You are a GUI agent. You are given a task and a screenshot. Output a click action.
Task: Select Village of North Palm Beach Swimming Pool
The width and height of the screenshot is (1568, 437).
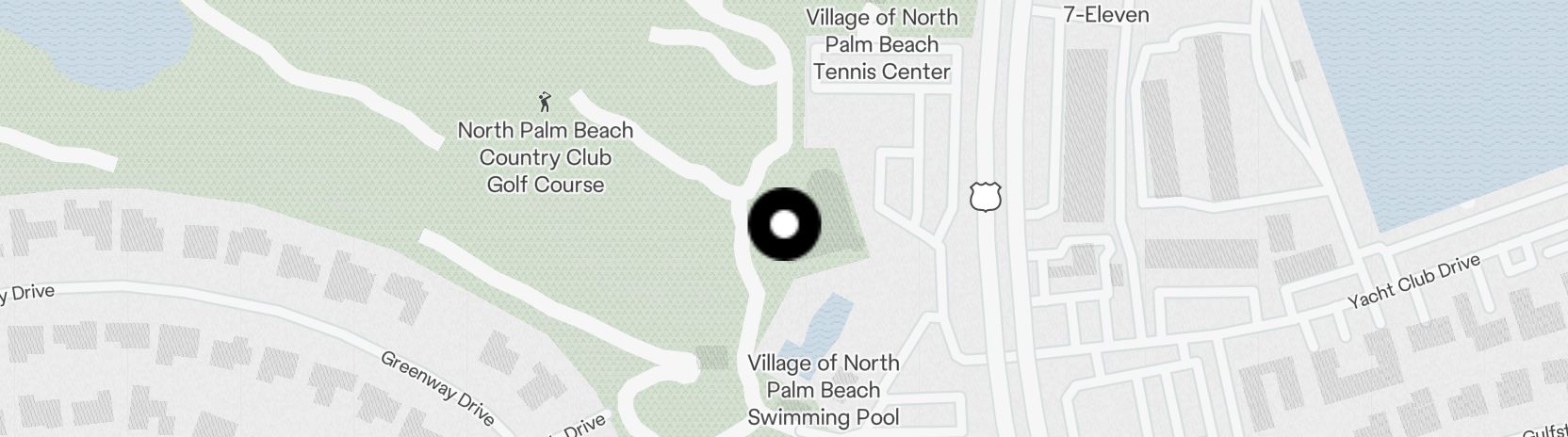[x=823, y=390]
